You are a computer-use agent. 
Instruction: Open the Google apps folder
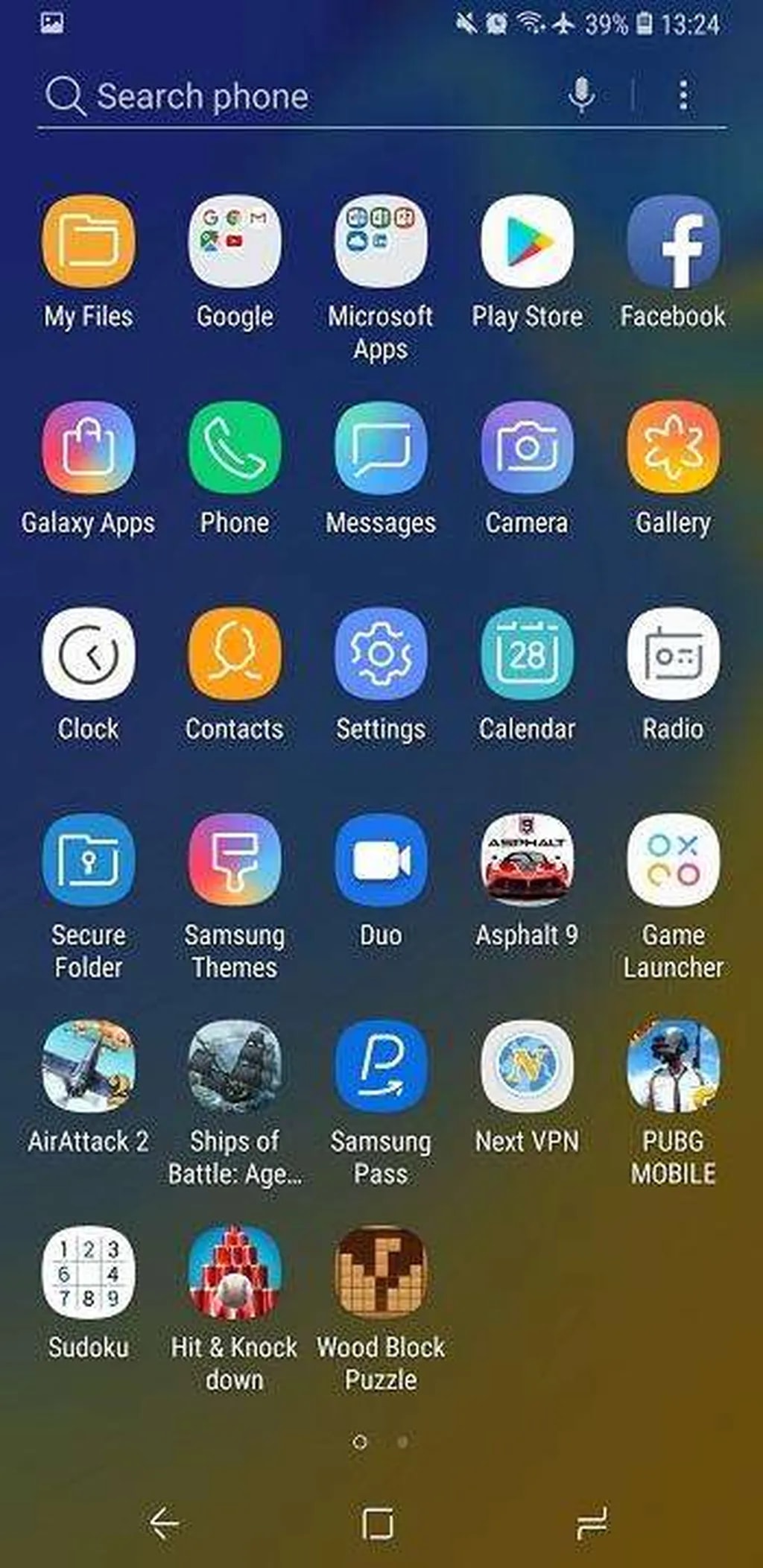coord(235,242)
